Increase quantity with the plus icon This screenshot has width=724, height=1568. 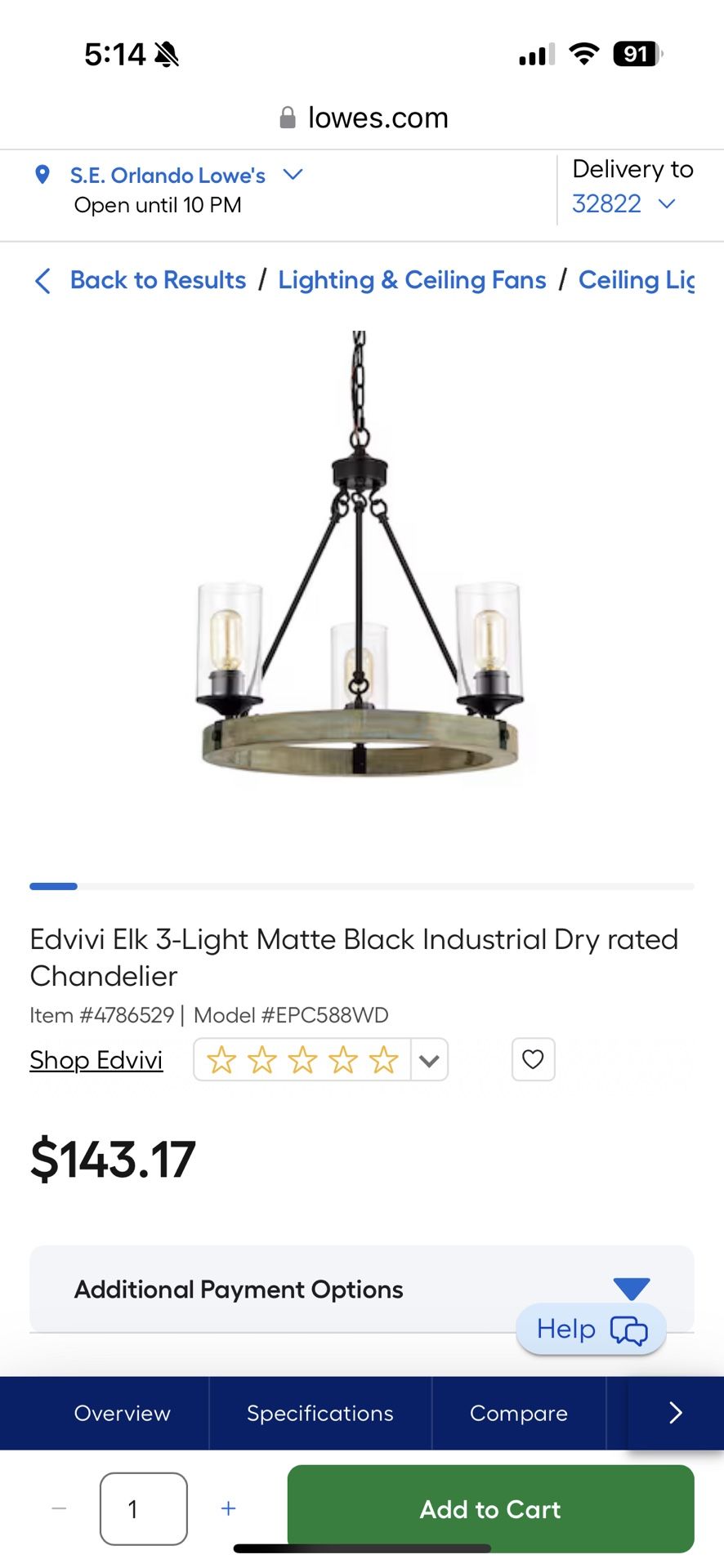pos(228,1509)
